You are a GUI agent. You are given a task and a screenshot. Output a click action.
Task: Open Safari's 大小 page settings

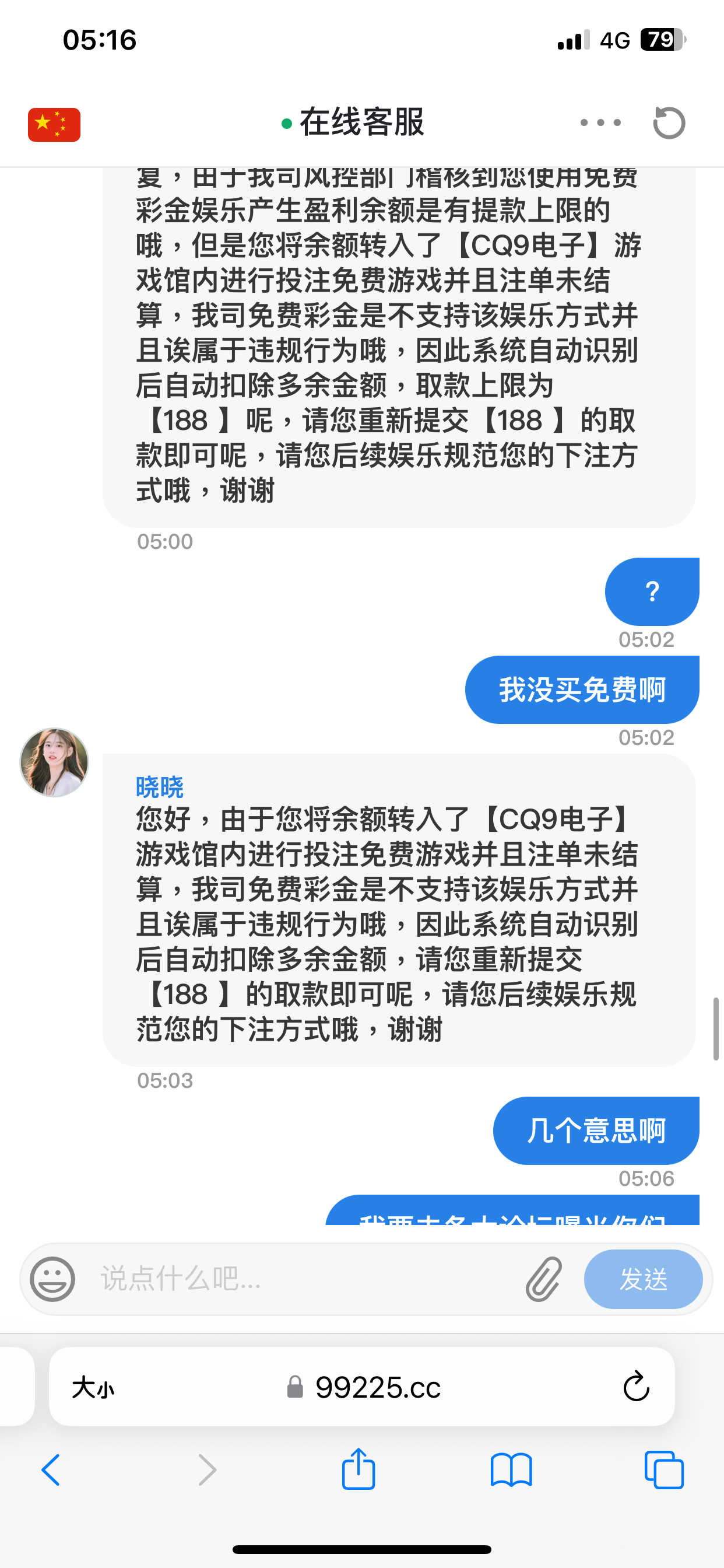[x=93, y=1388]
